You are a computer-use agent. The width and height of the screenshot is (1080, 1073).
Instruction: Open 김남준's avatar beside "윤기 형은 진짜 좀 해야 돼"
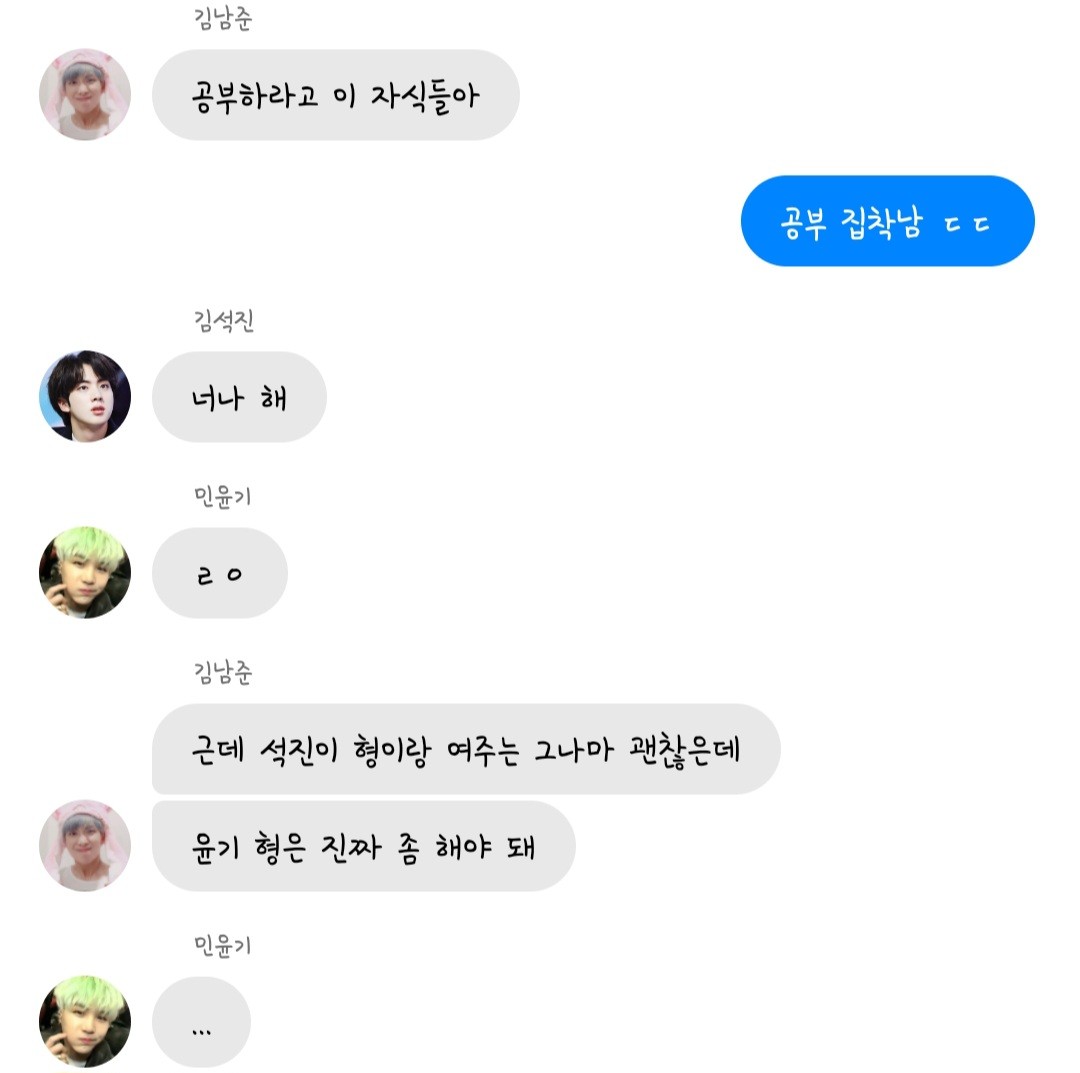pos(85,846)
